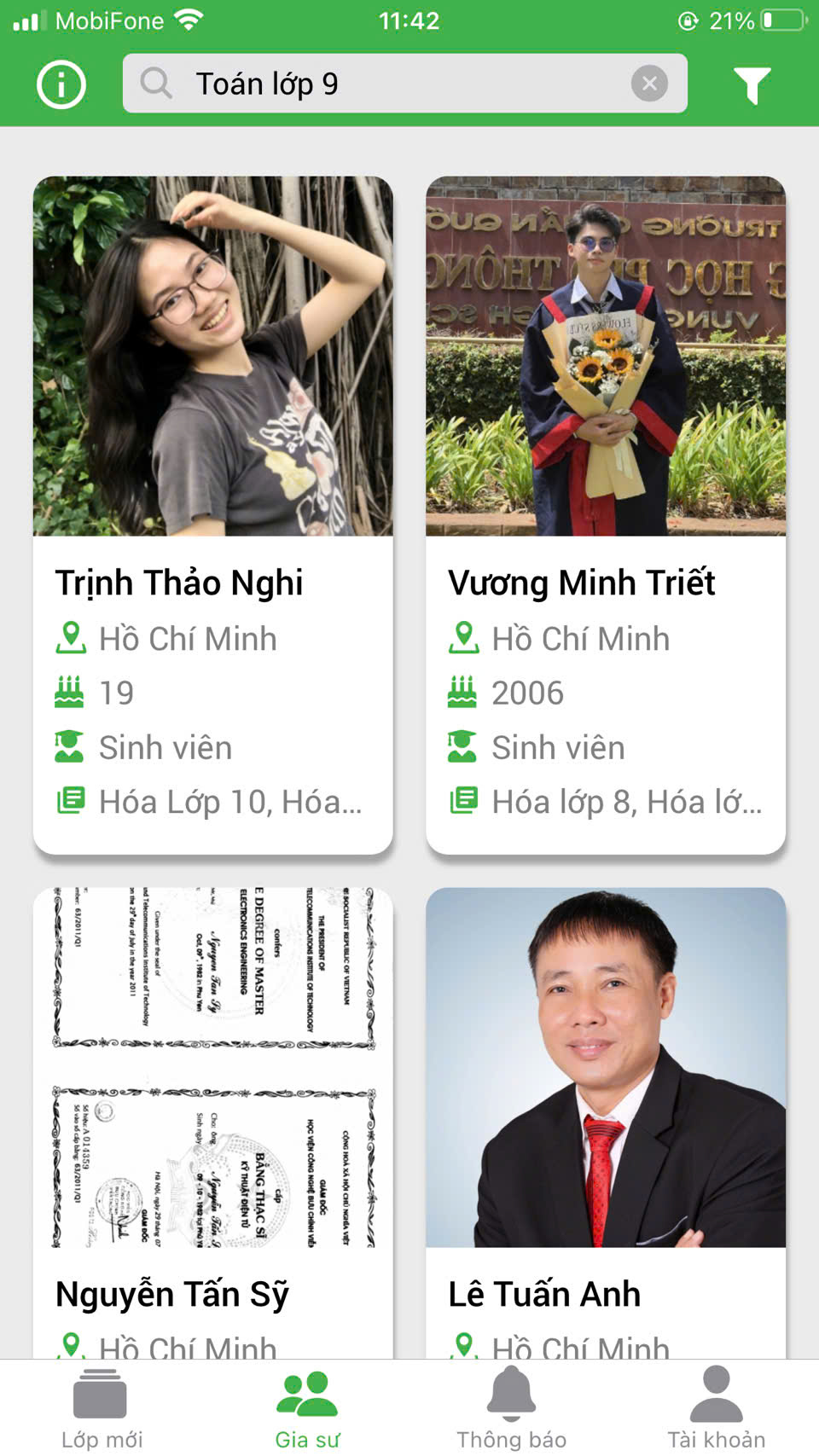The height and width of the screenshot is (1456, 819).
Task: Open the filter options
Action: pyautogui.click(x=752, y=84)
